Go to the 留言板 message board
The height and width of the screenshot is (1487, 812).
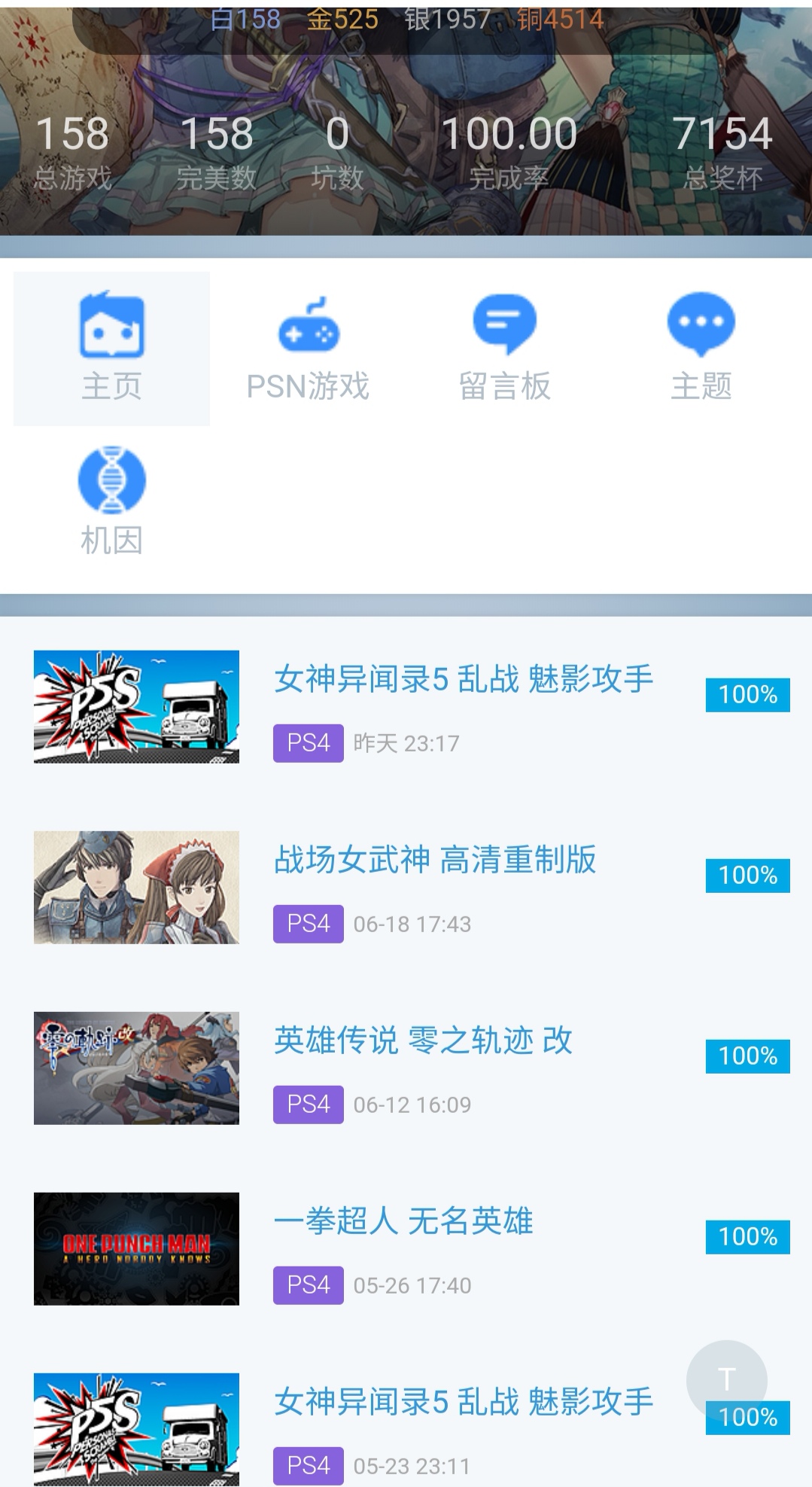click(504, 349)
